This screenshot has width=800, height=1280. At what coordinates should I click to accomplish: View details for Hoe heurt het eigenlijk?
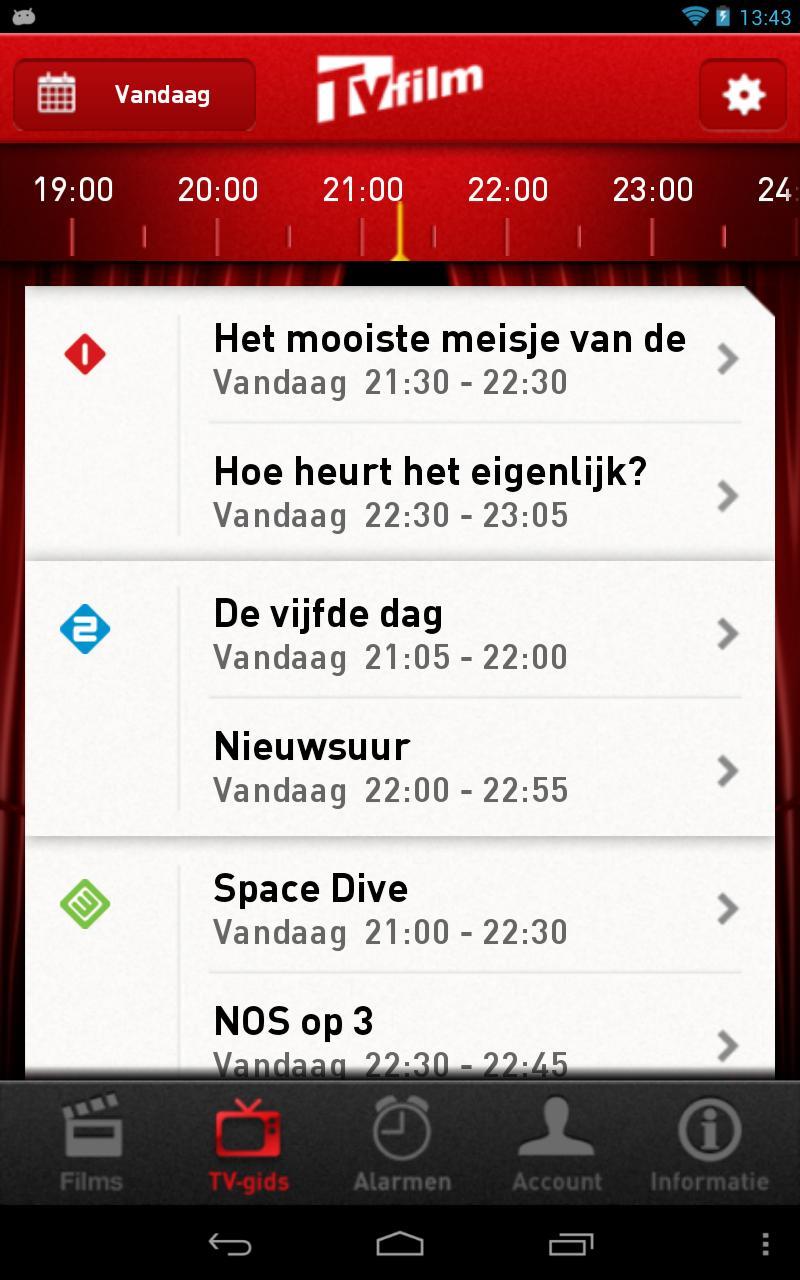pyautogui.click(x=475, y=492)
